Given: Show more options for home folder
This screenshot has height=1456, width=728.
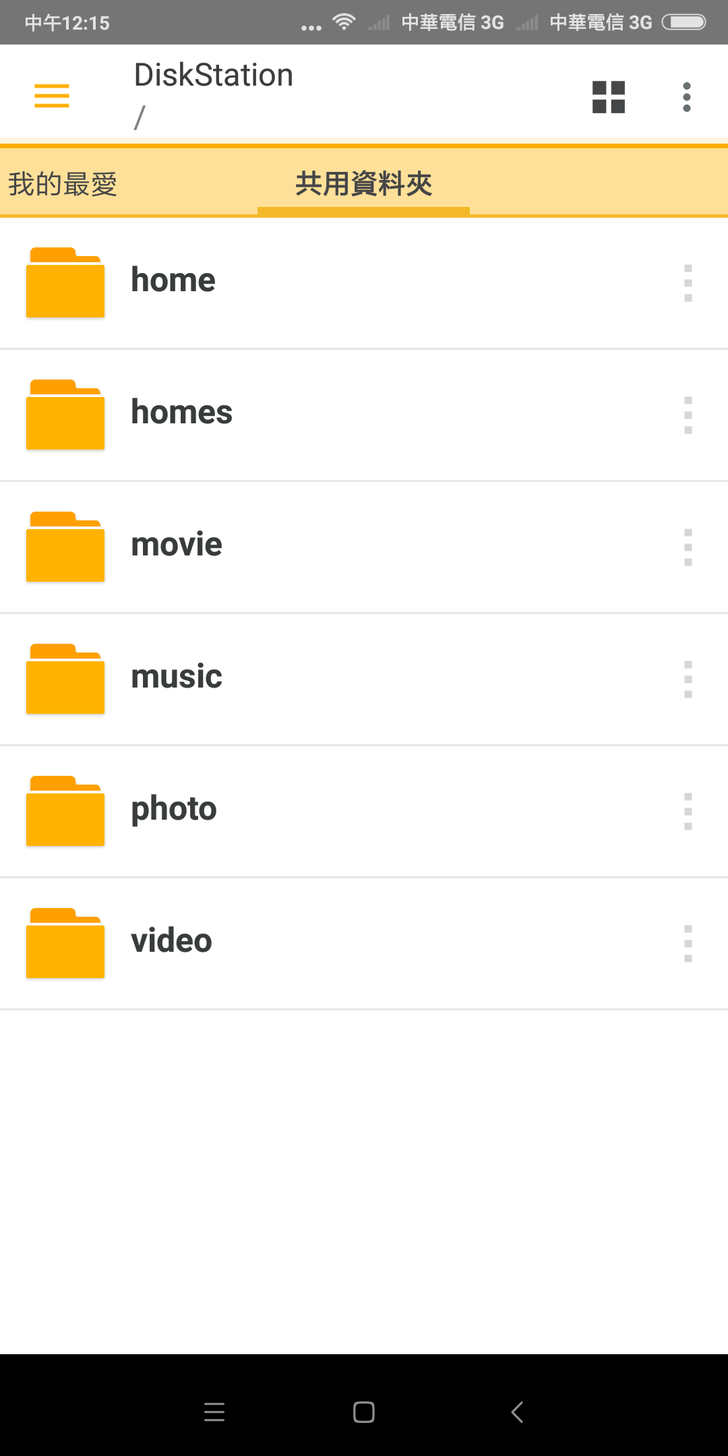Looking at the screenshot, I should (688, 283).
